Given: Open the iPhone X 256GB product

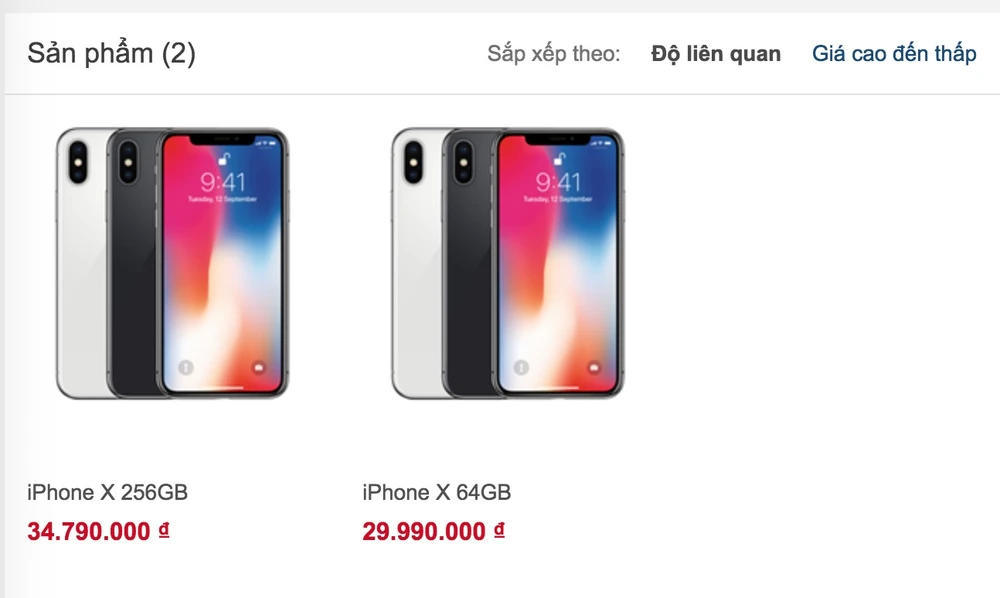Looking at the screenshot, I should point(107,492).
